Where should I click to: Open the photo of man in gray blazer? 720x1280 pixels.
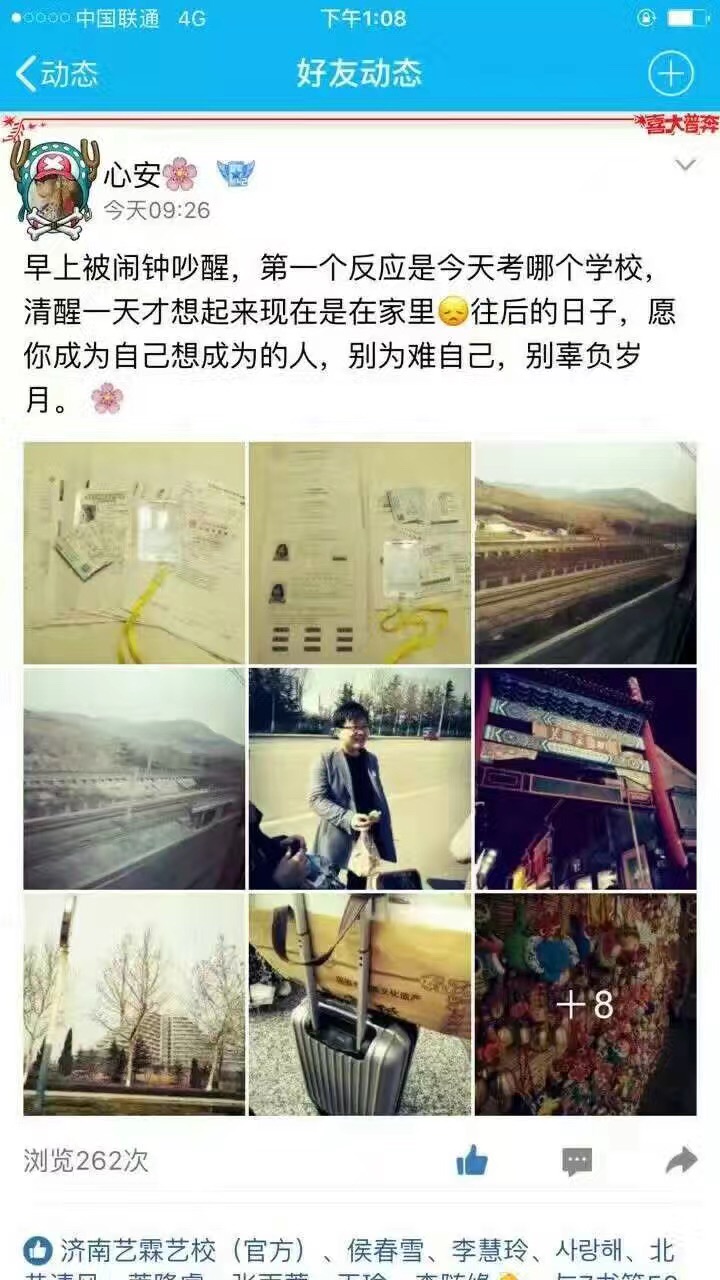359,778
